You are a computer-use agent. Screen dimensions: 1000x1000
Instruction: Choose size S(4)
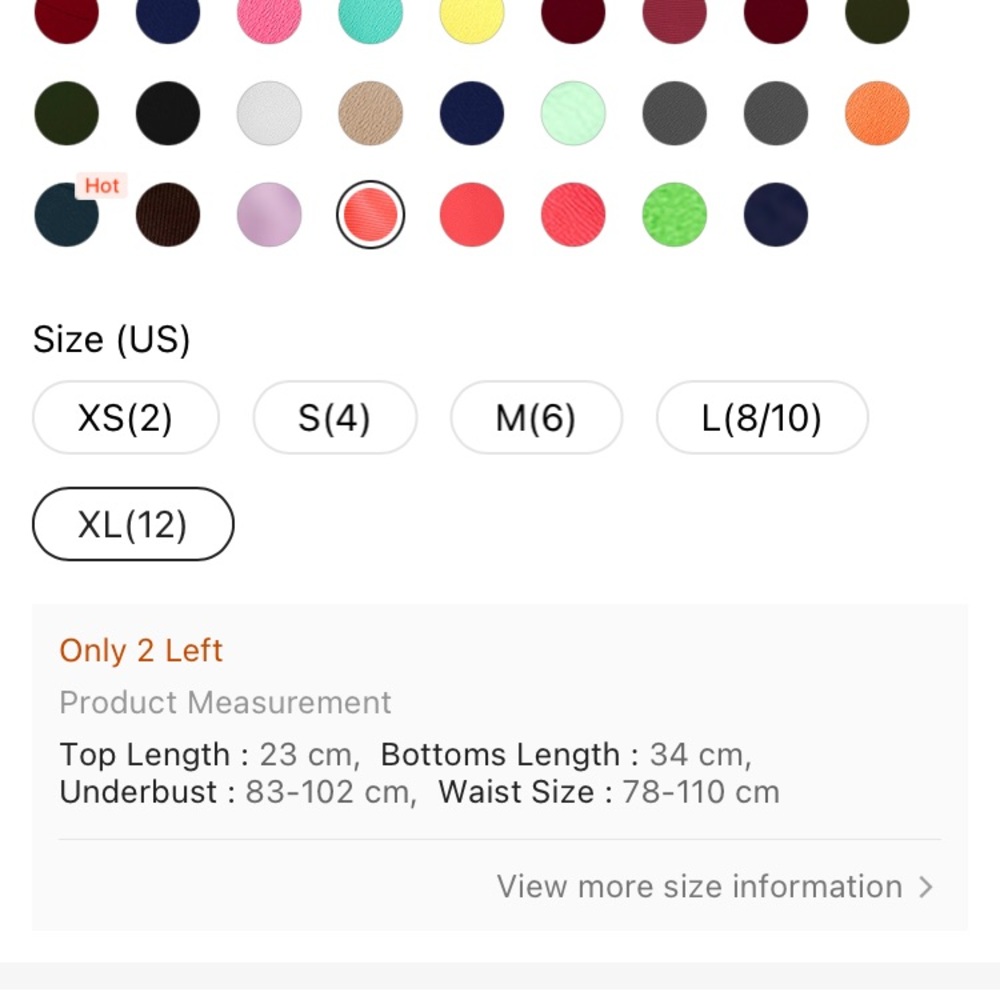334,418
